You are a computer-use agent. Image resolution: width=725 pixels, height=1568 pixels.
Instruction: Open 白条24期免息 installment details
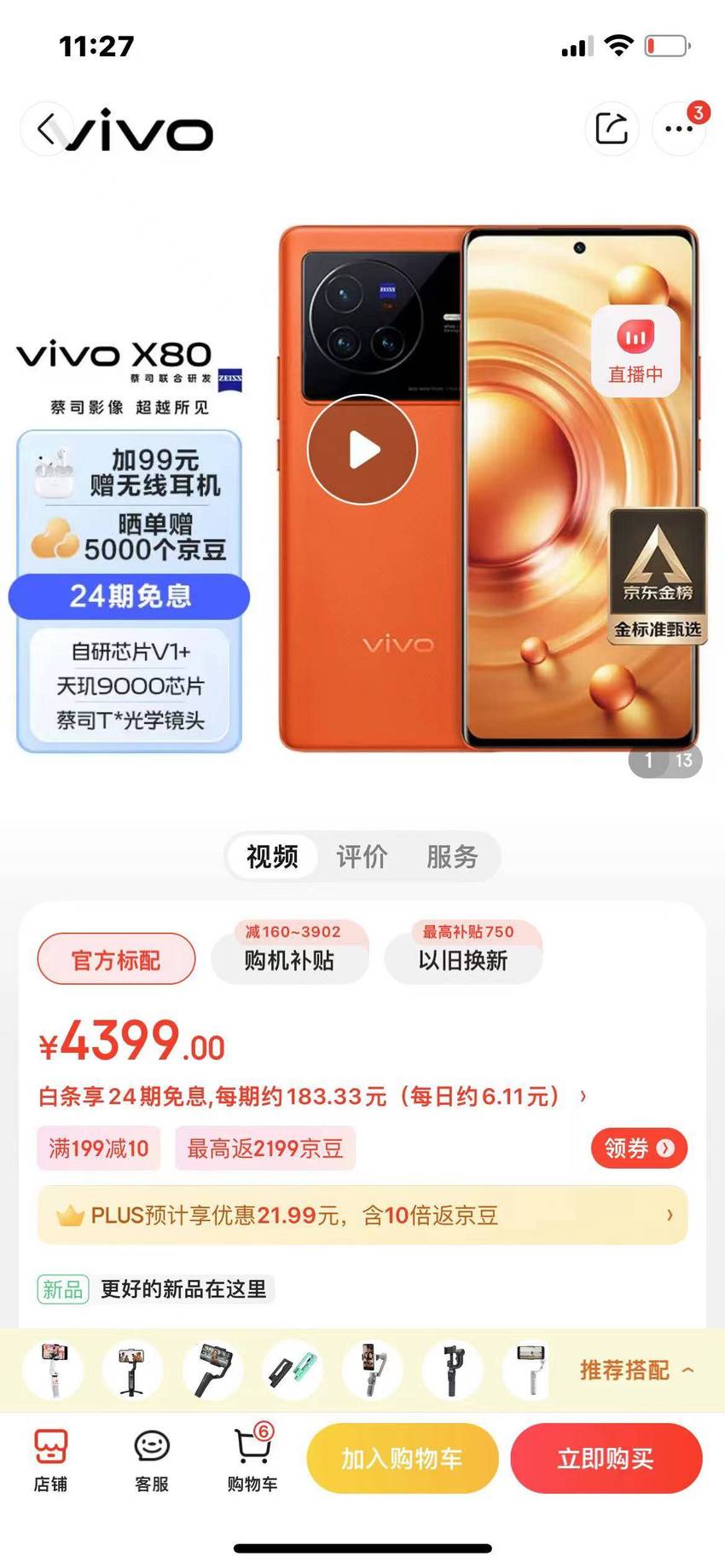tap(312, 1096)
